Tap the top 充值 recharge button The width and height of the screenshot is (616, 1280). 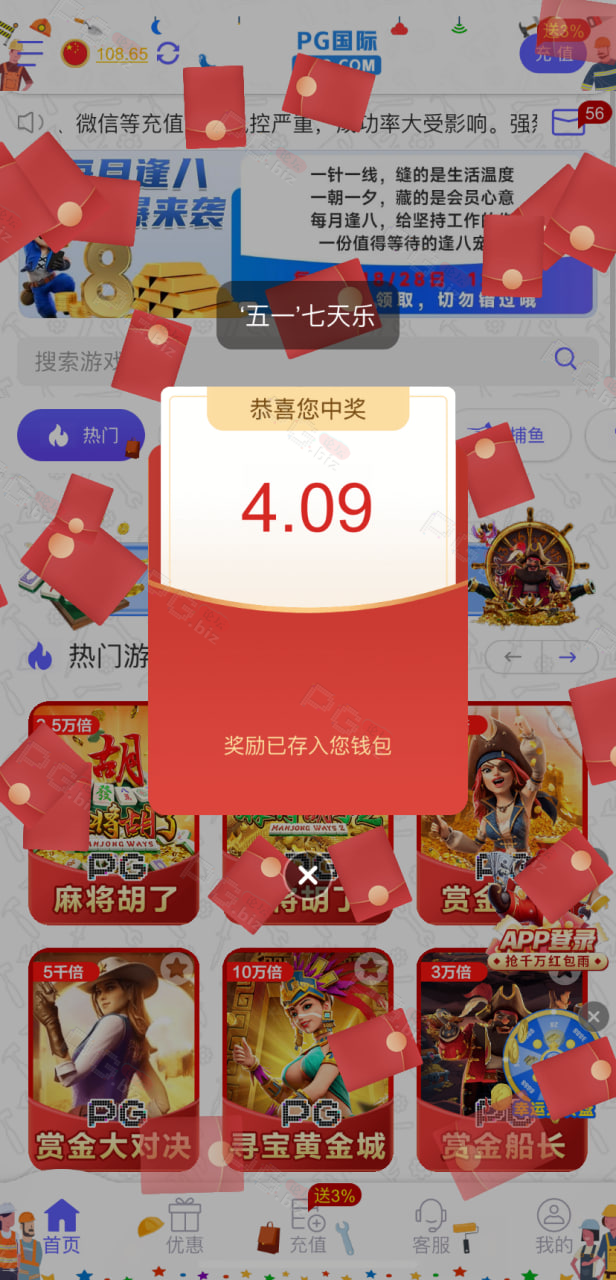click(553, 52)
